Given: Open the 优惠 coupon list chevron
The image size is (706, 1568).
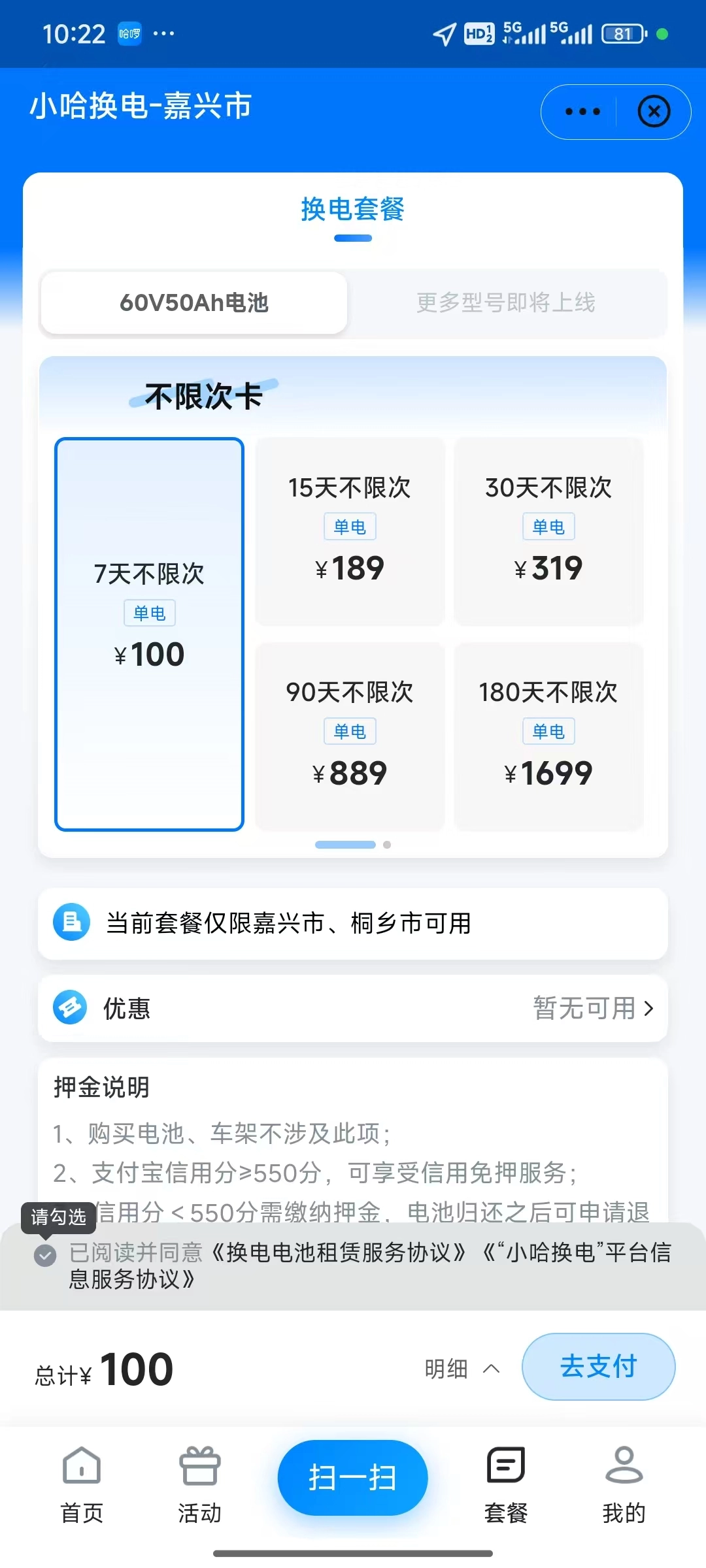Looking at the screenshot, I should tap(650, 1008).
